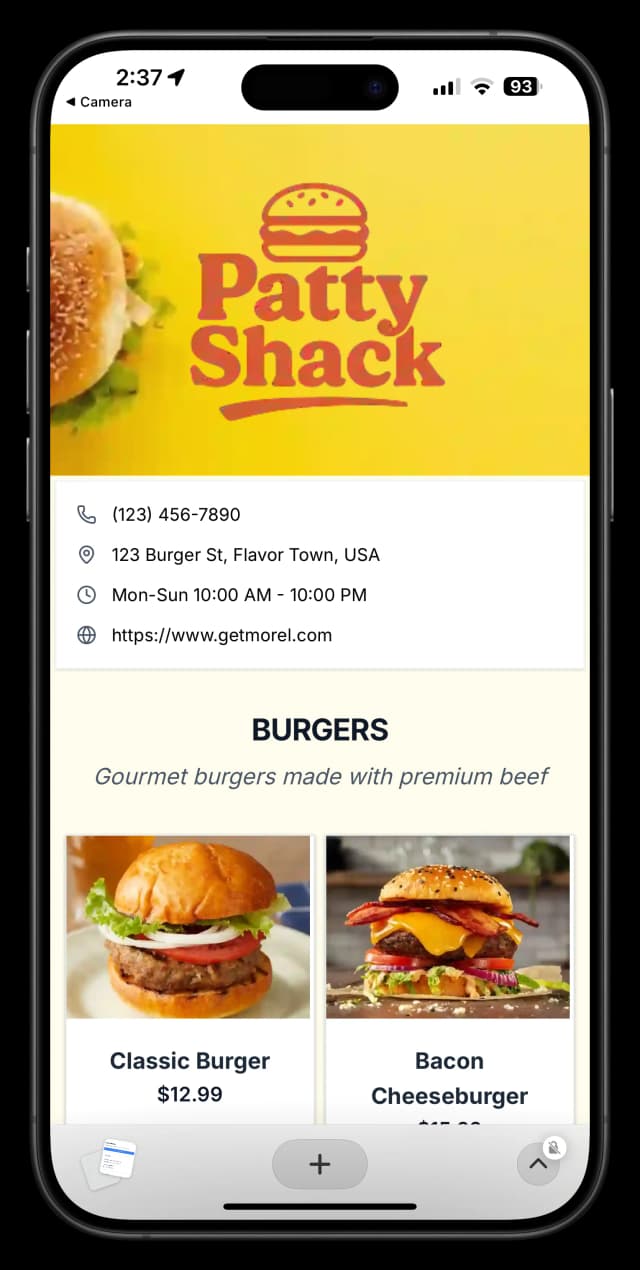The width and height of the screenshot is (640, 1270).
Task: Open the stacked pages icon
Action: (108, 1164)
